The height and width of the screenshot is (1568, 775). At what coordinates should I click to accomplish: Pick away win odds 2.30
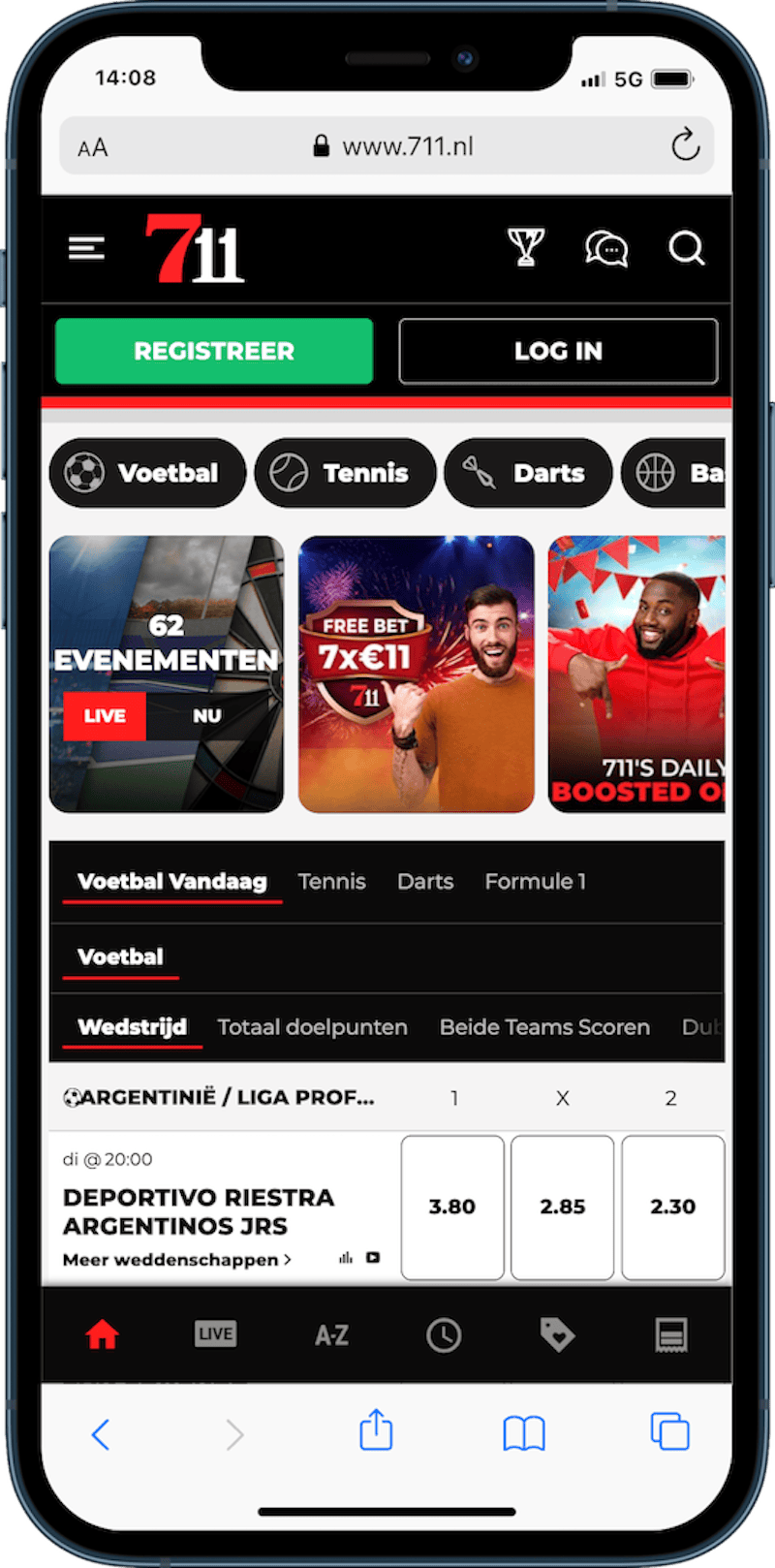(x=672, y=1207)
